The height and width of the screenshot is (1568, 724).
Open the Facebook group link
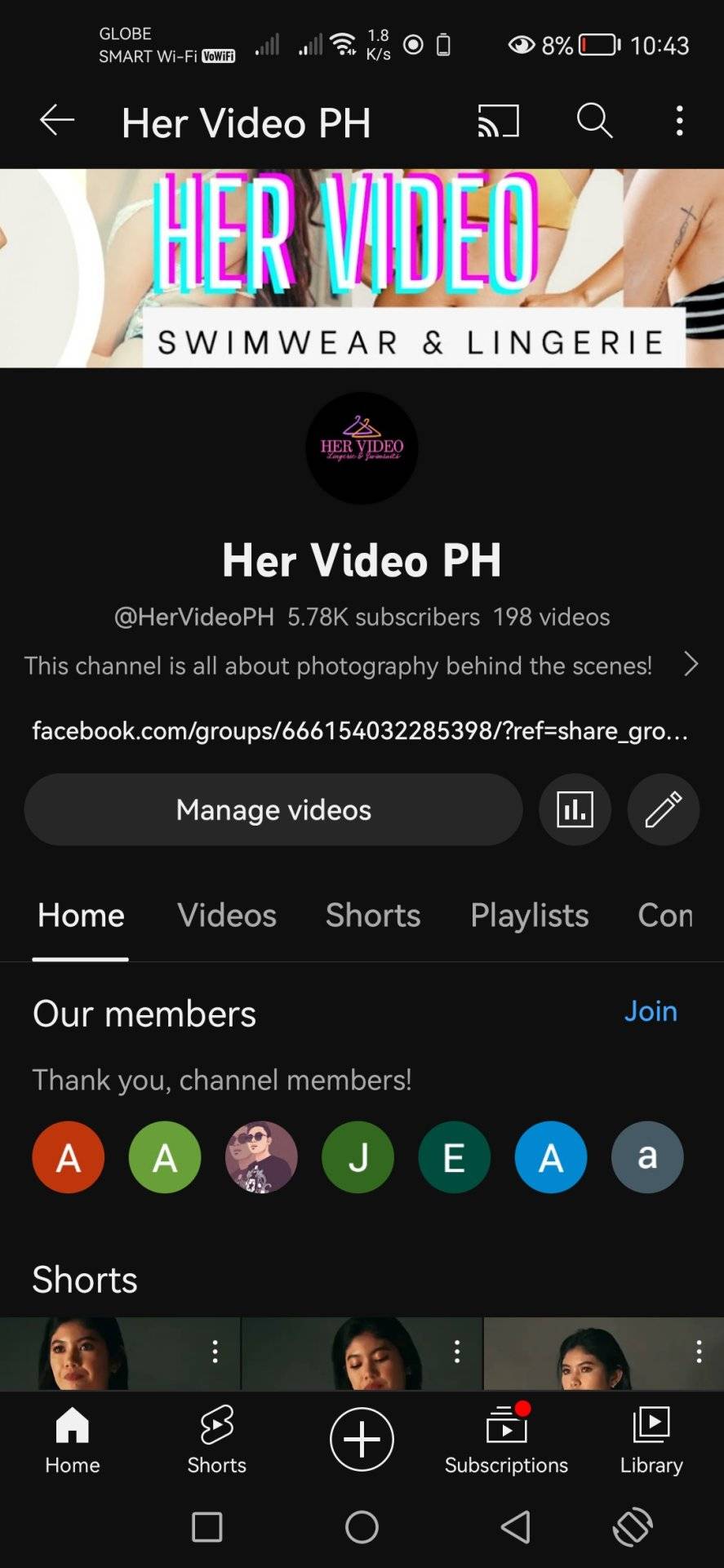[360, 730]
